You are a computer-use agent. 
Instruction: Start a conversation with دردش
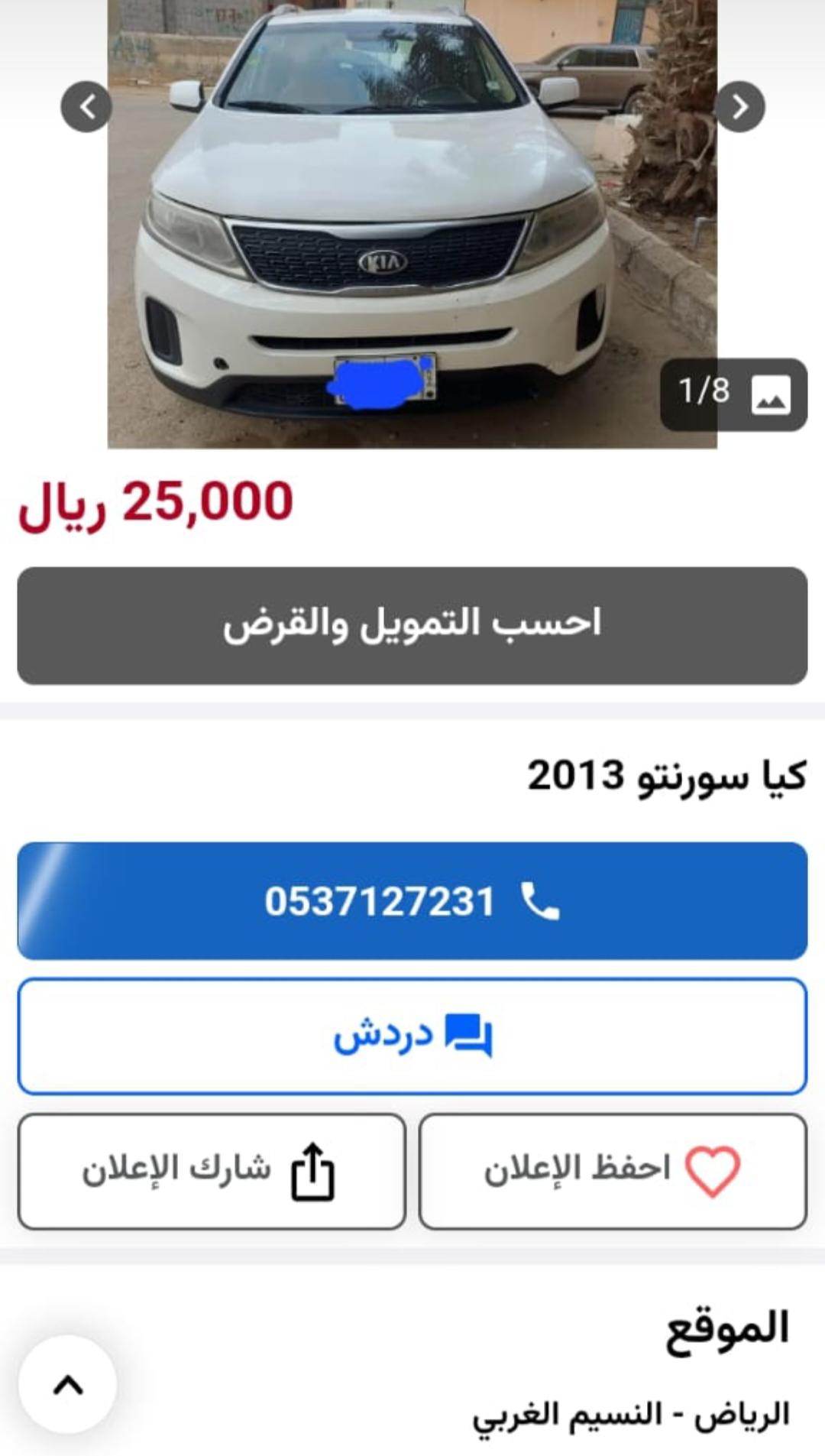point(412,1033)
